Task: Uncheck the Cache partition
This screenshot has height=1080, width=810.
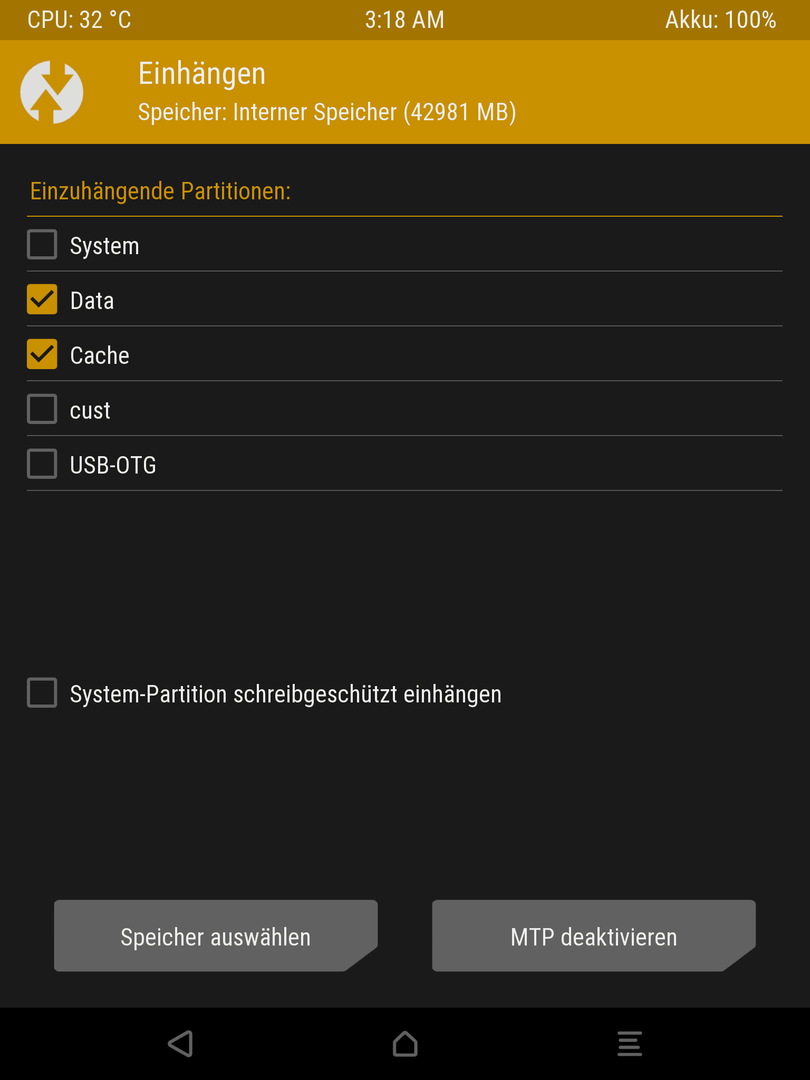Action: [x=42, y=355]
